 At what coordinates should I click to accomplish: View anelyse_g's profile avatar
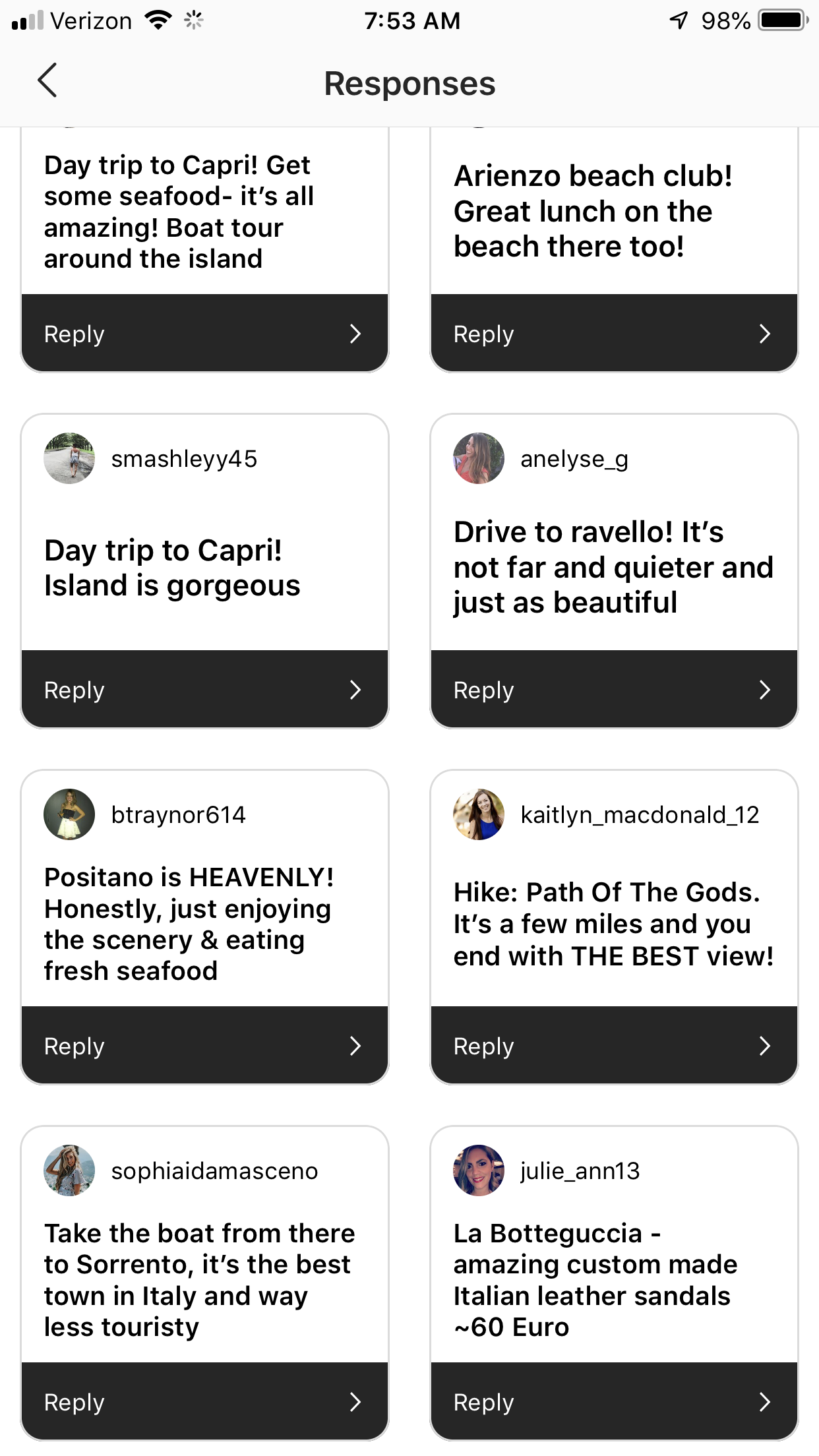pos(479,458)
